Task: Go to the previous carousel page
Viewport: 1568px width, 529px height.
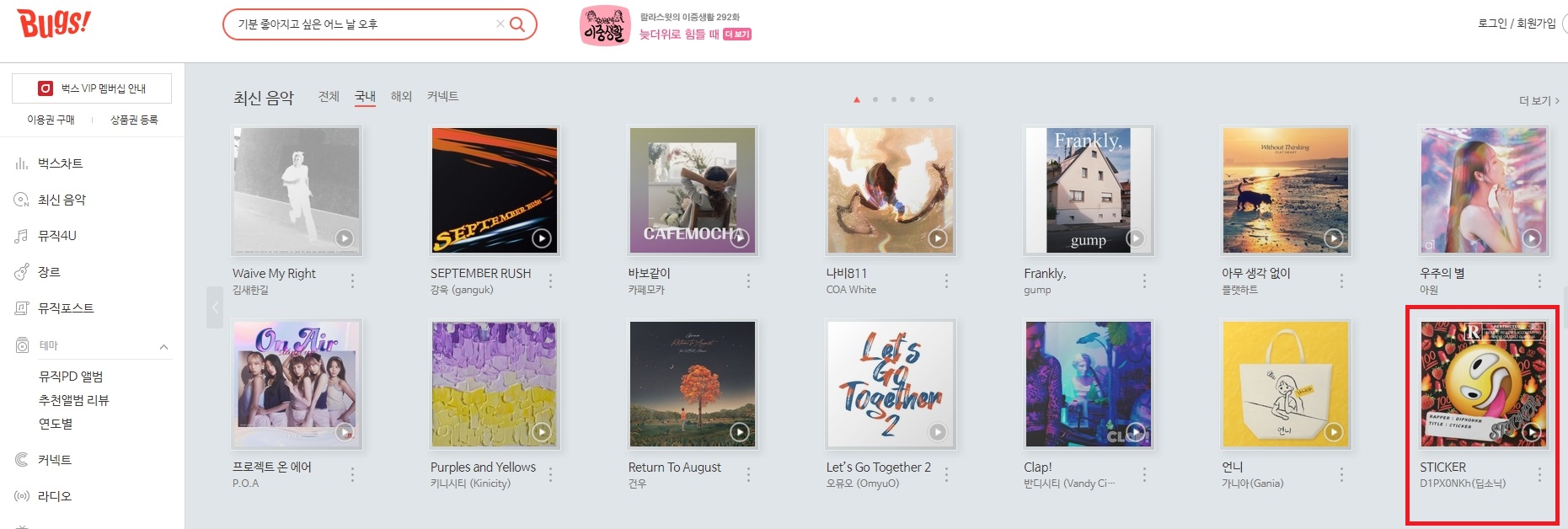Action: 215,307
